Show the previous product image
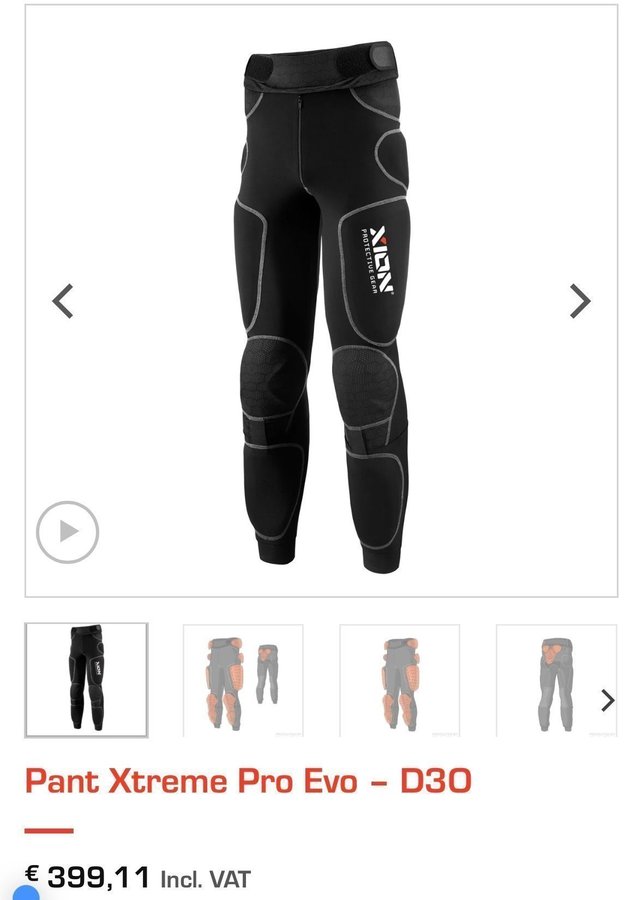 63,300
